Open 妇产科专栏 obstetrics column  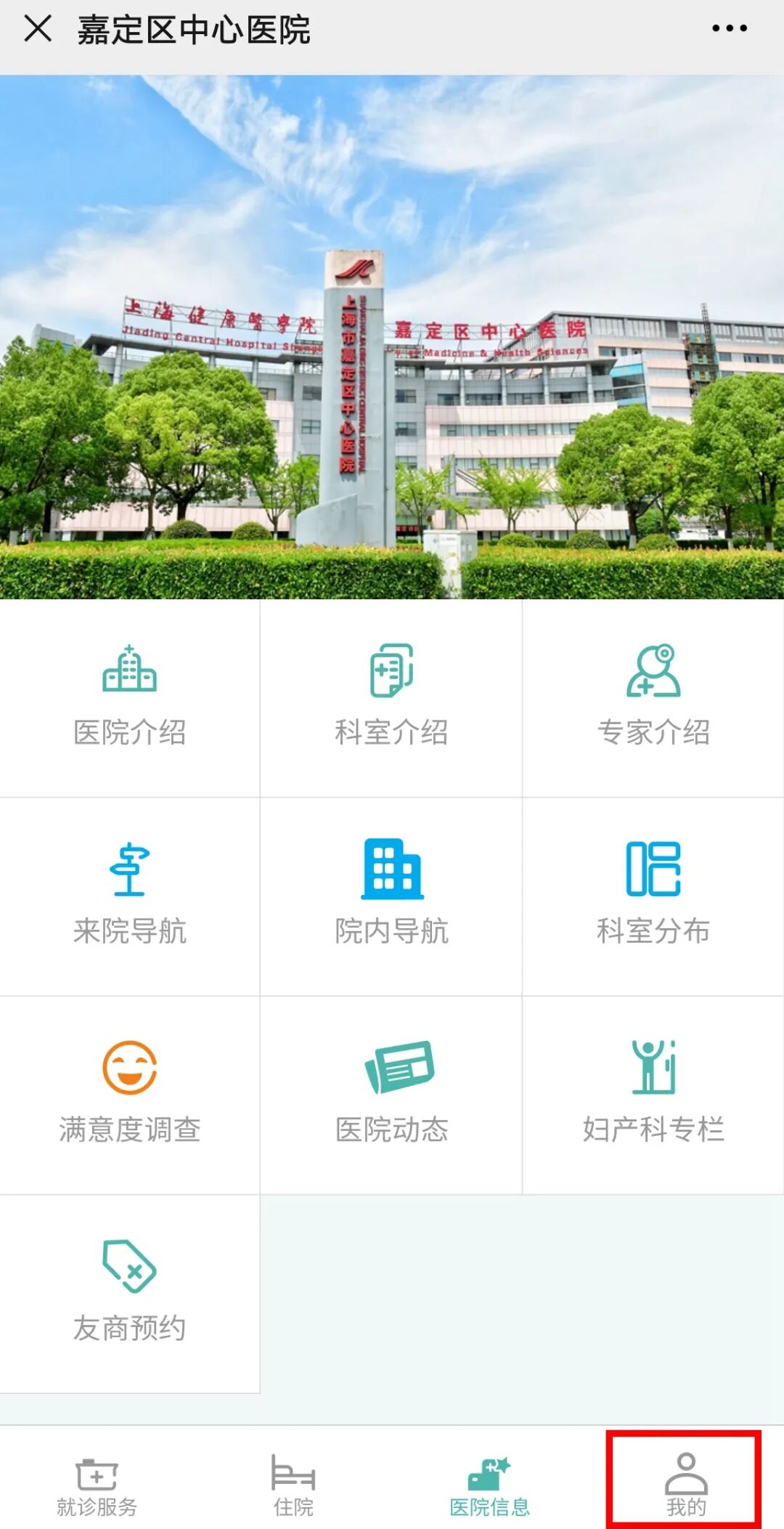click(653, 1095)
